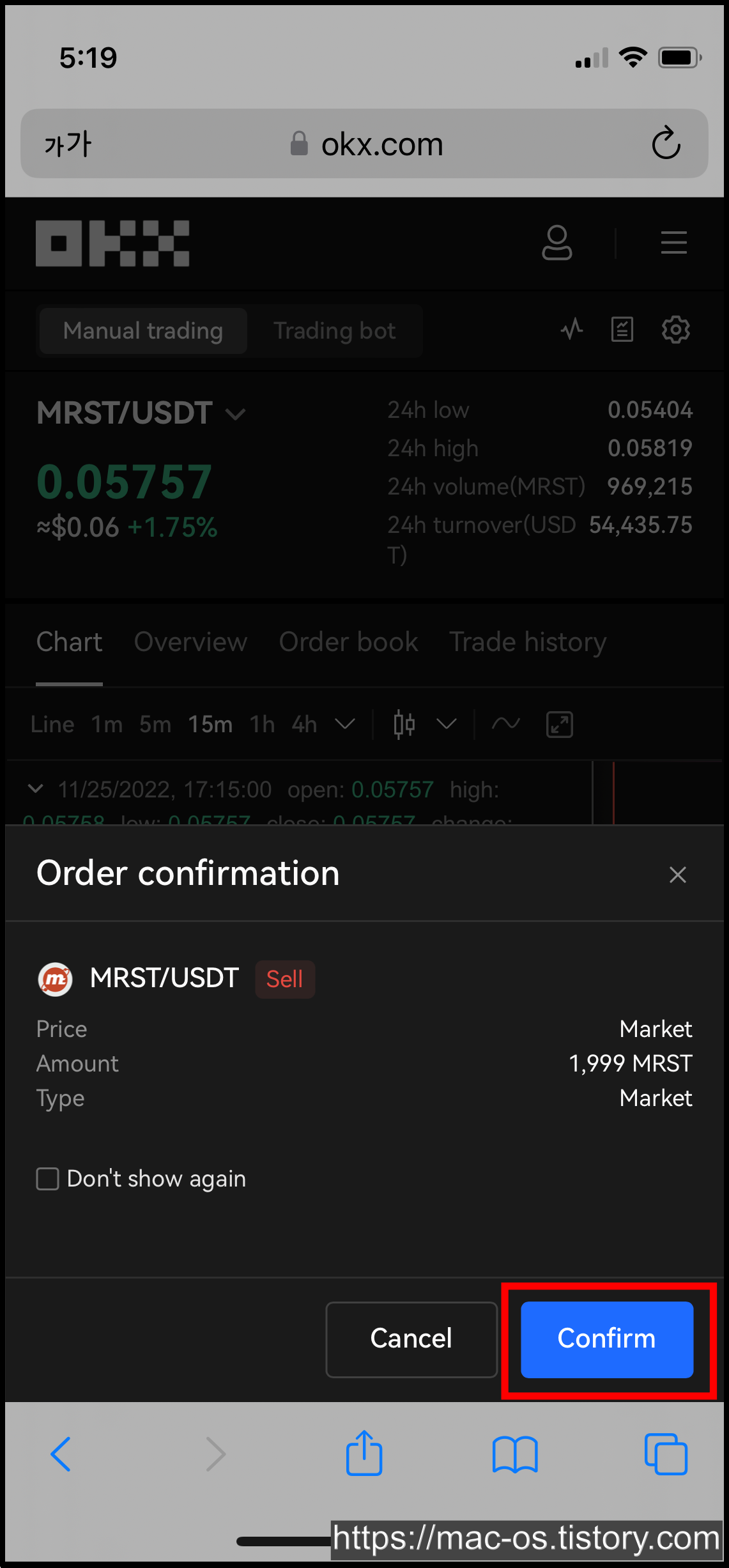This screenshot has height=1568, width=729.
Task: Show all open Safari tabs
Action: tap(666, 1454)
